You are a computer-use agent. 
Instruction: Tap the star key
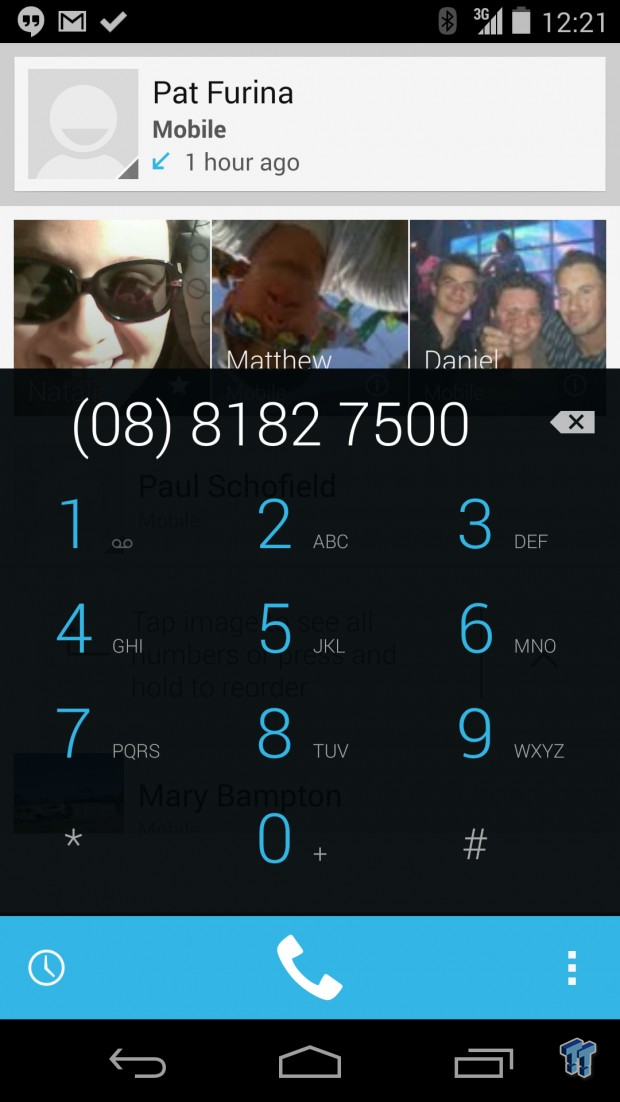click(x=73, y=841)
